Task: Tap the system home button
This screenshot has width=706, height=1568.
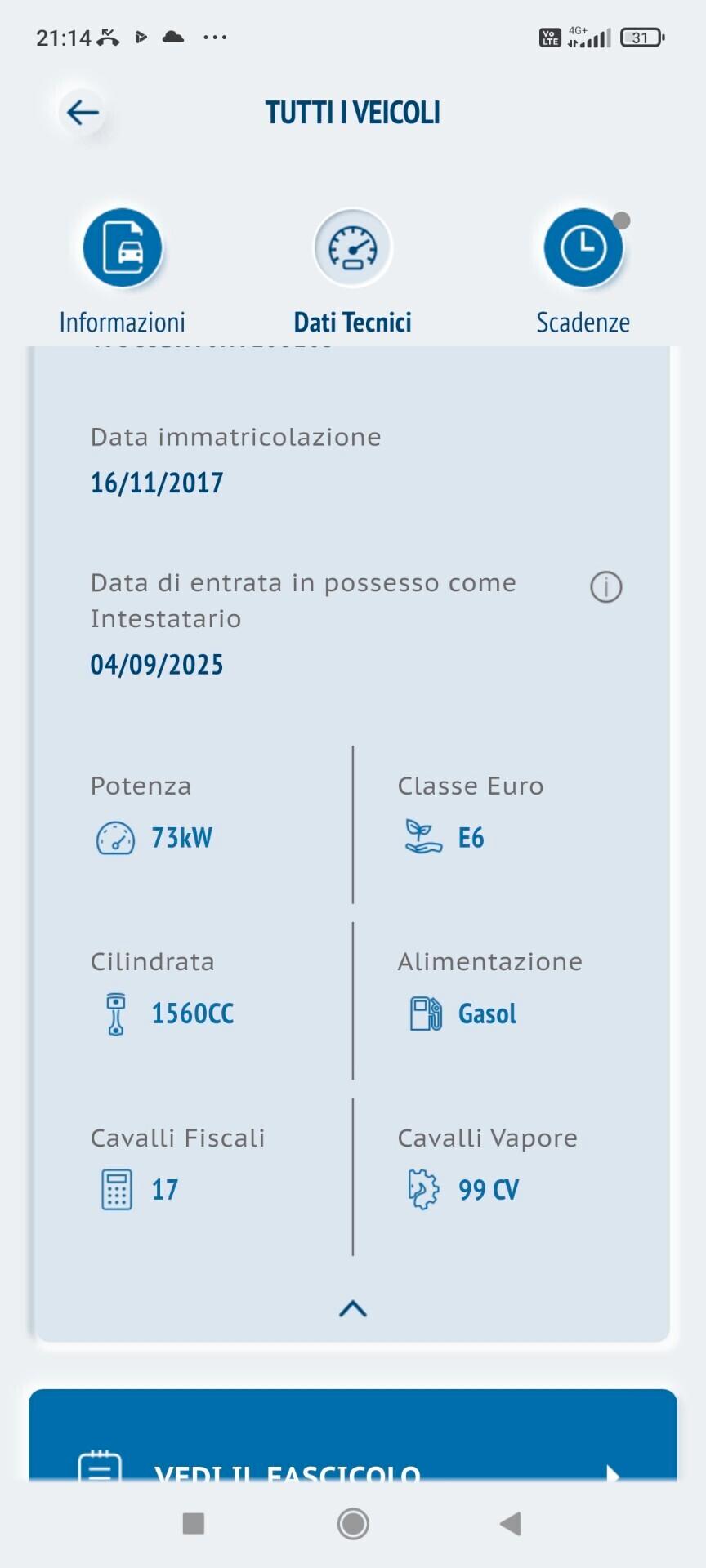Action: 353,1523
